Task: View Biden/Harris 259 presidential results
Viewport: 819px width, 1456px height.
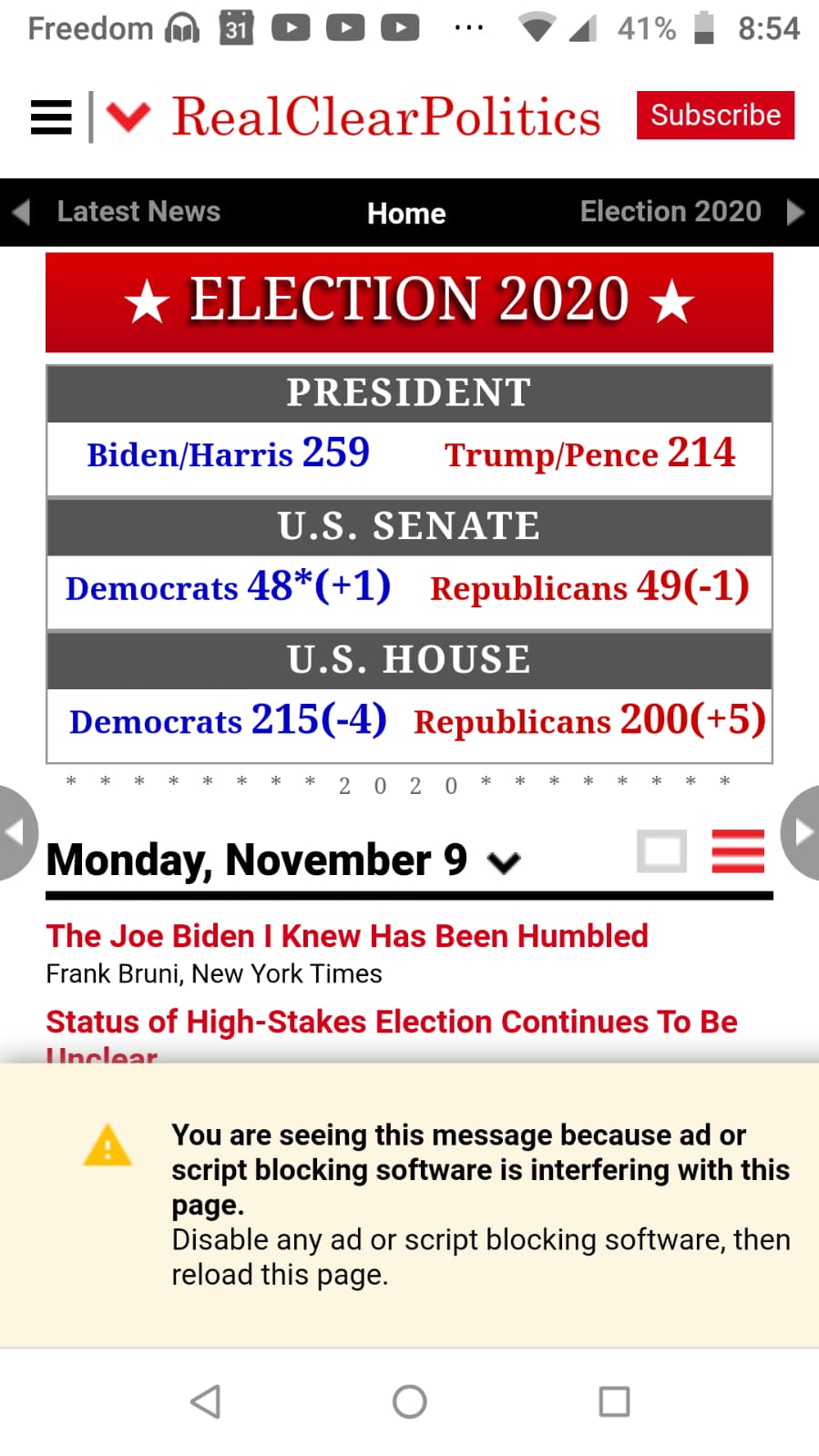Action: [x=228, y=453]
